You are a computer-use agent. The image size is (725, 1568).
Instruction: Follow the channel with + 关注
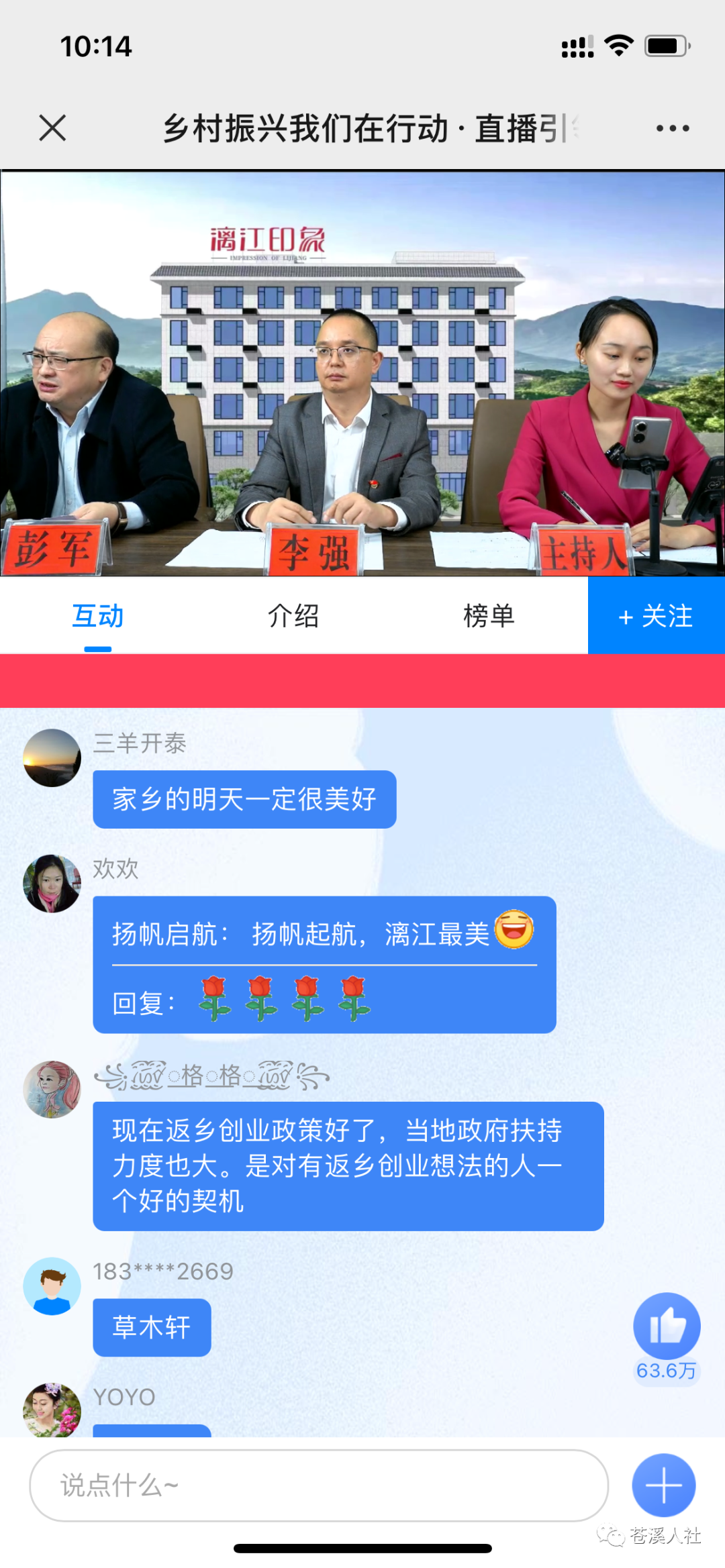(656, 616)
